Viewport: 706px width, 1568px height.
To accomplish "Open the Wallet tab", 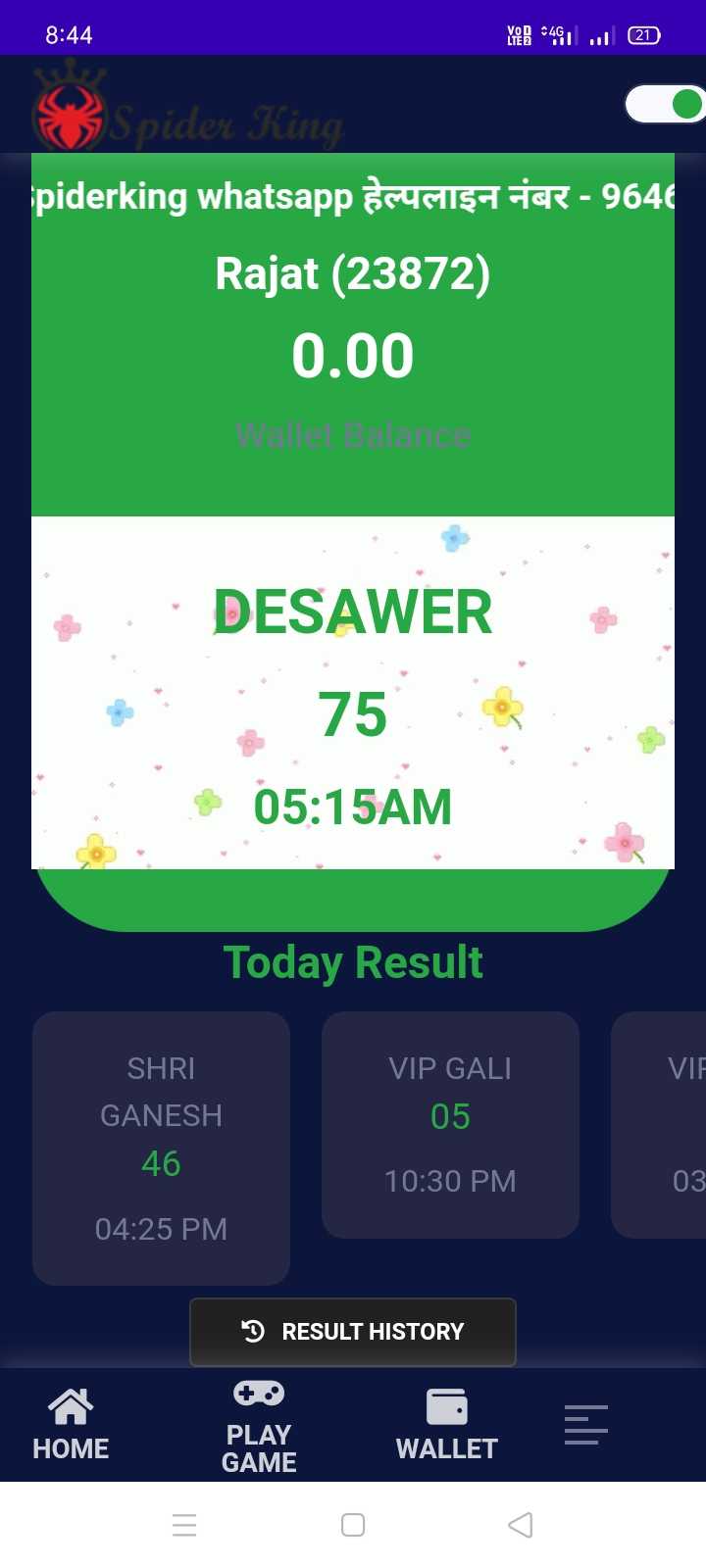I will click(x=447, y=1426).
